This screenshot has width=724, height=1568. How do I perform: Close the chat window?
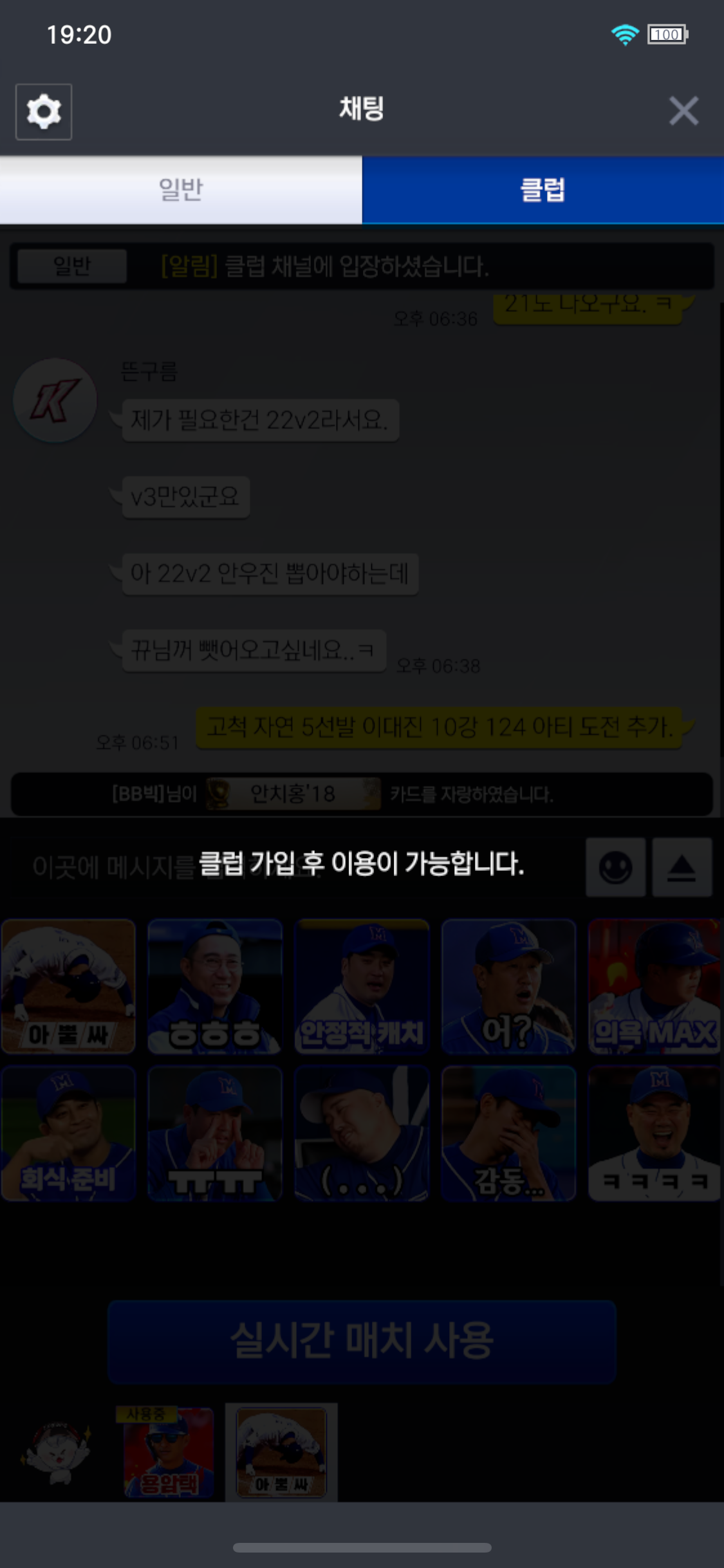pos(683,111)
